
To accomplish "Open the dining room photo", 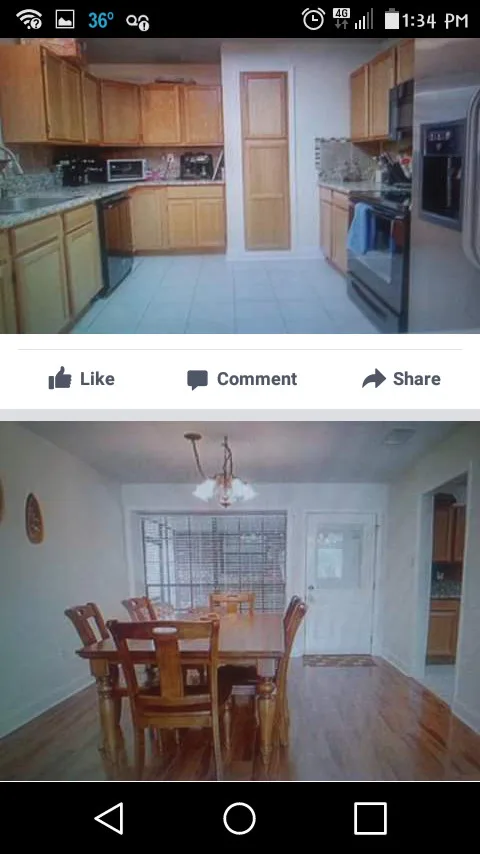I will (240, 601).
